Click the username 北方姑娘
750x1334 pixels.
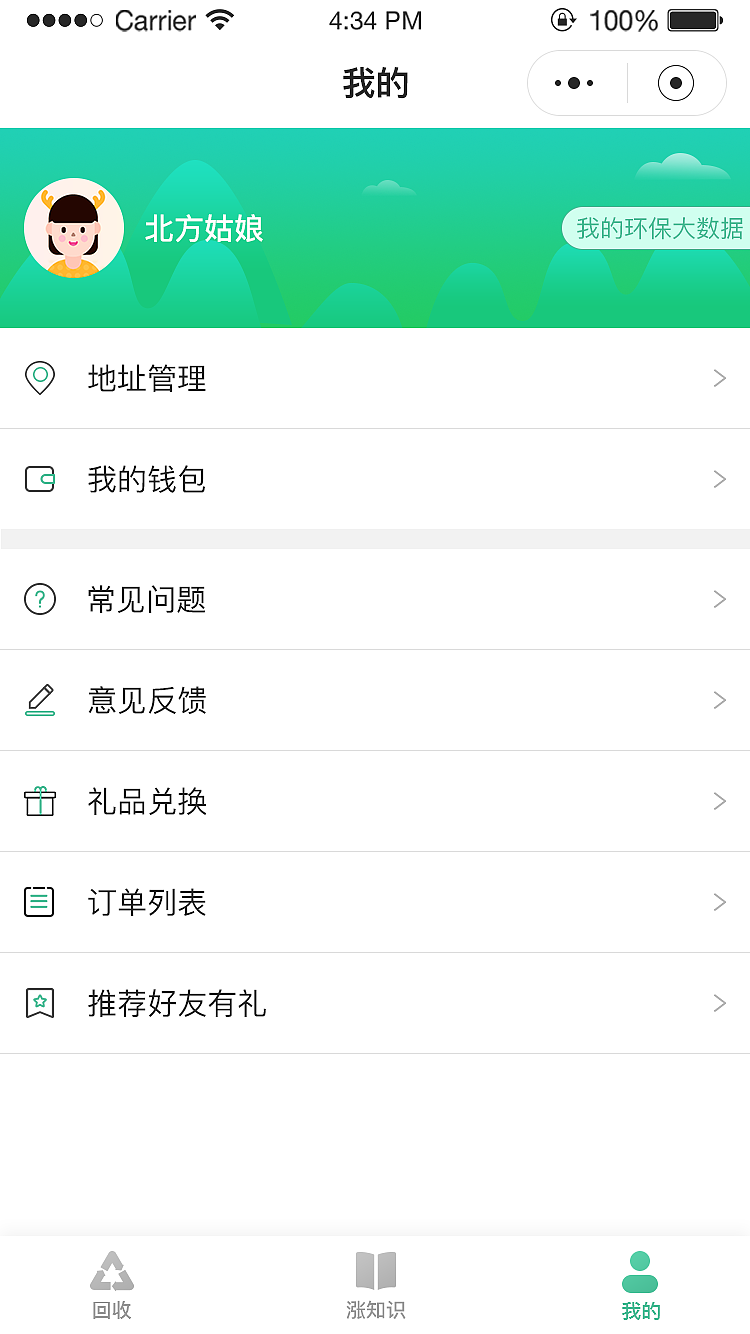(x=204, y=228)
